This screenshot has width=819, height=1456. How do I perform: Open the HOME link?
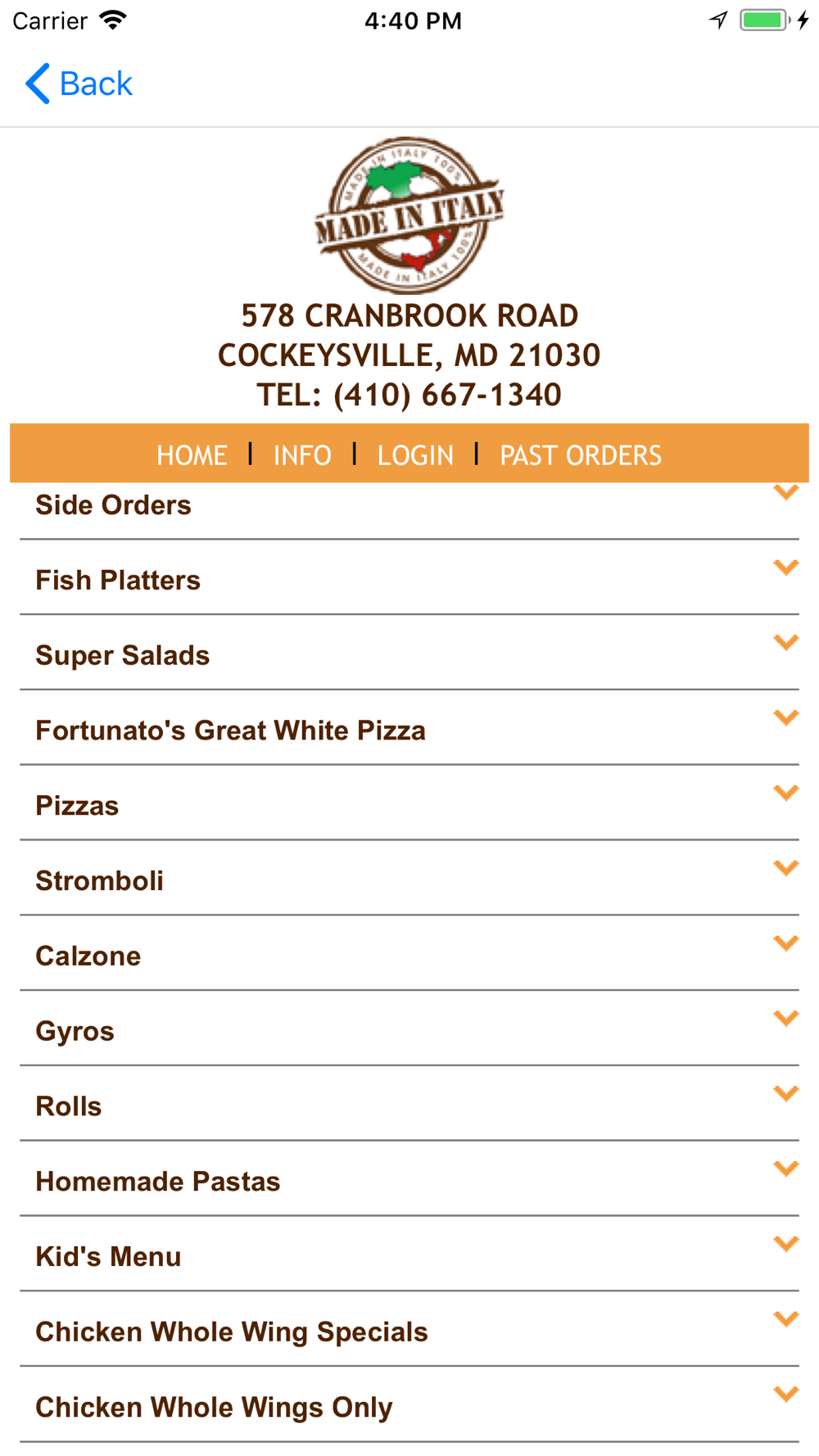coord(192,455)
